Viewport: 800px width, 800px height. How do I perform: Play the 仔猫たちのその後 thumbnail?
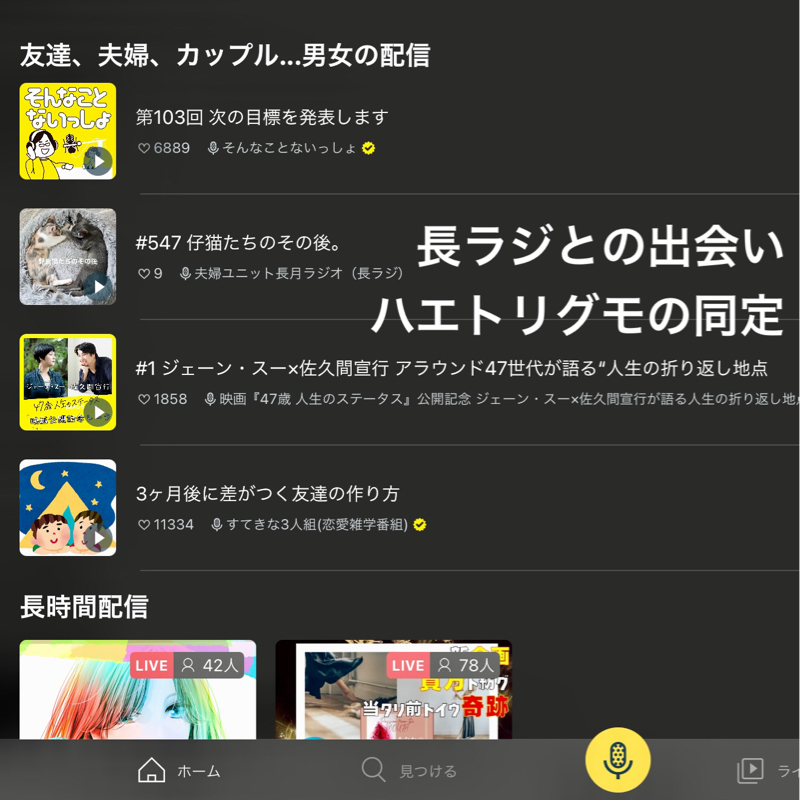pyautogui.click(x=98, y=287)
